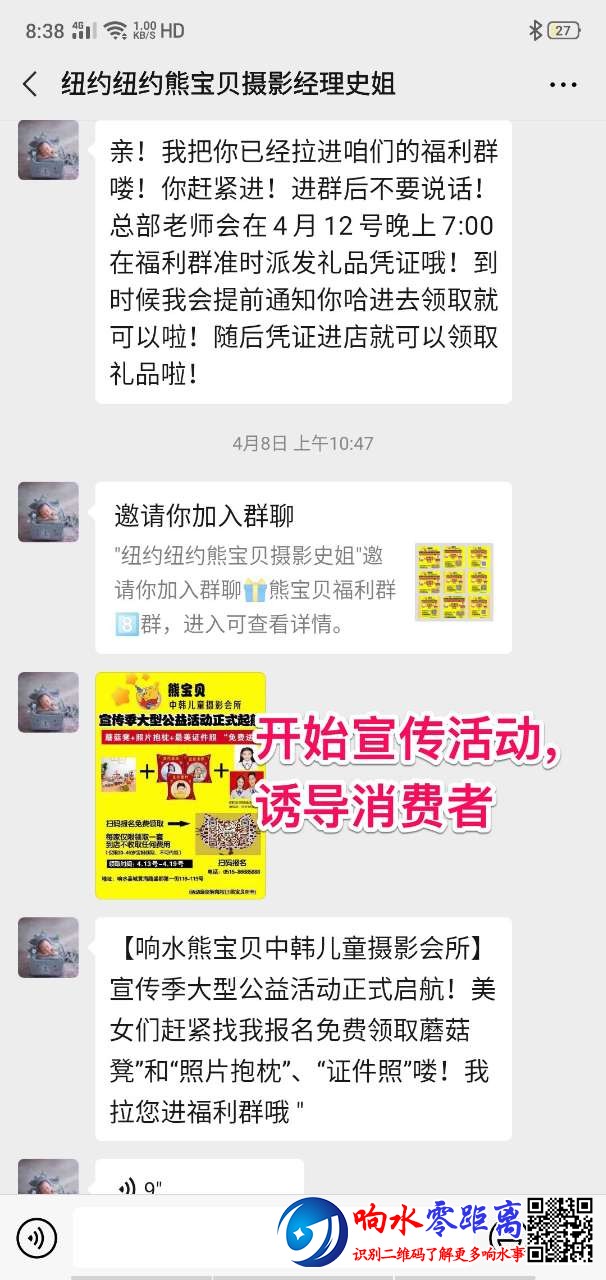The image size is (606, 1280).
Task: Go back from this chat
Action: tap(30, 84)
